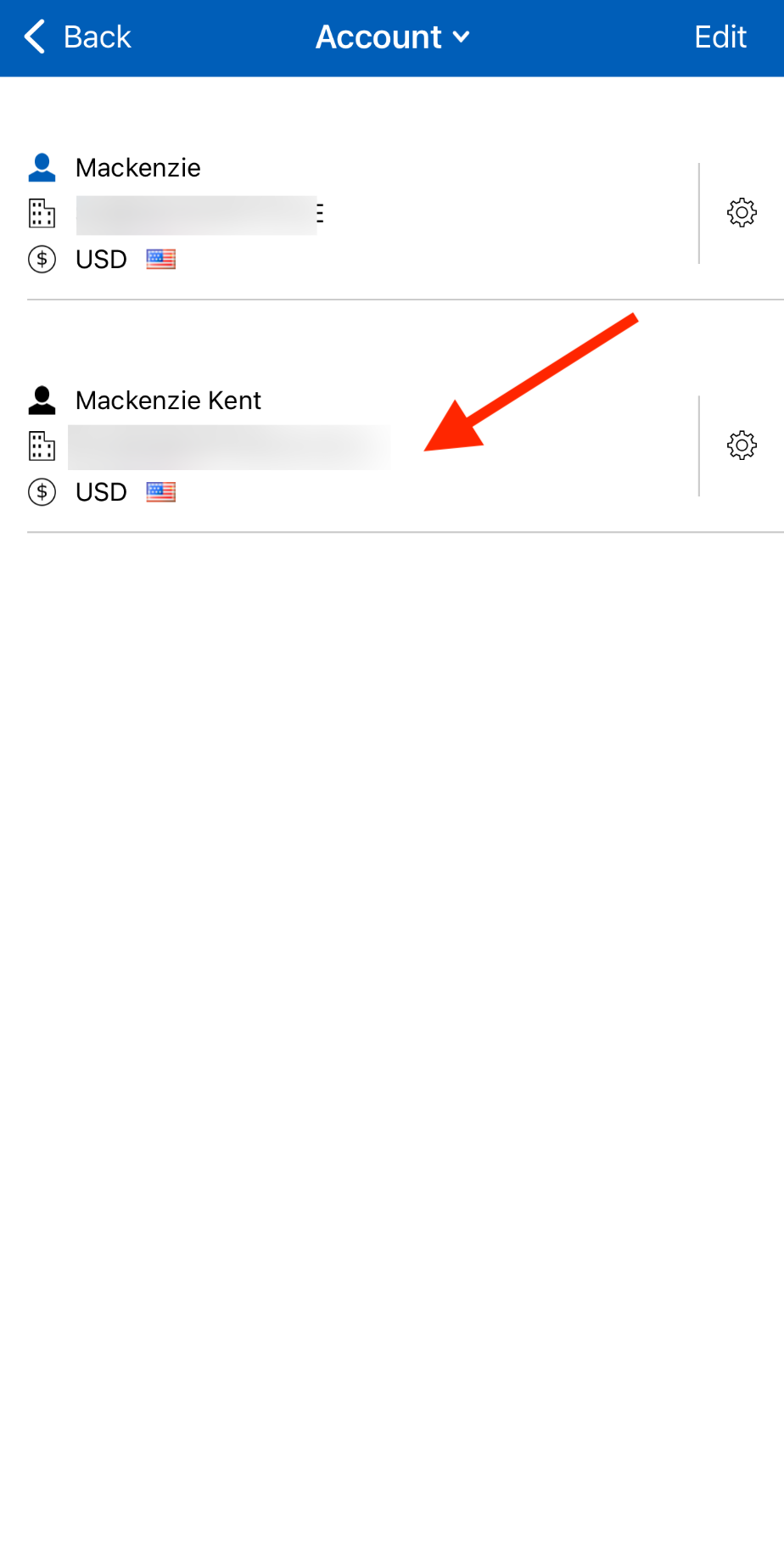Image resolution: width=784 pixels, height=1564 pixels.
Task: Open settings gear for Mackenzie account
Action: 742,213
